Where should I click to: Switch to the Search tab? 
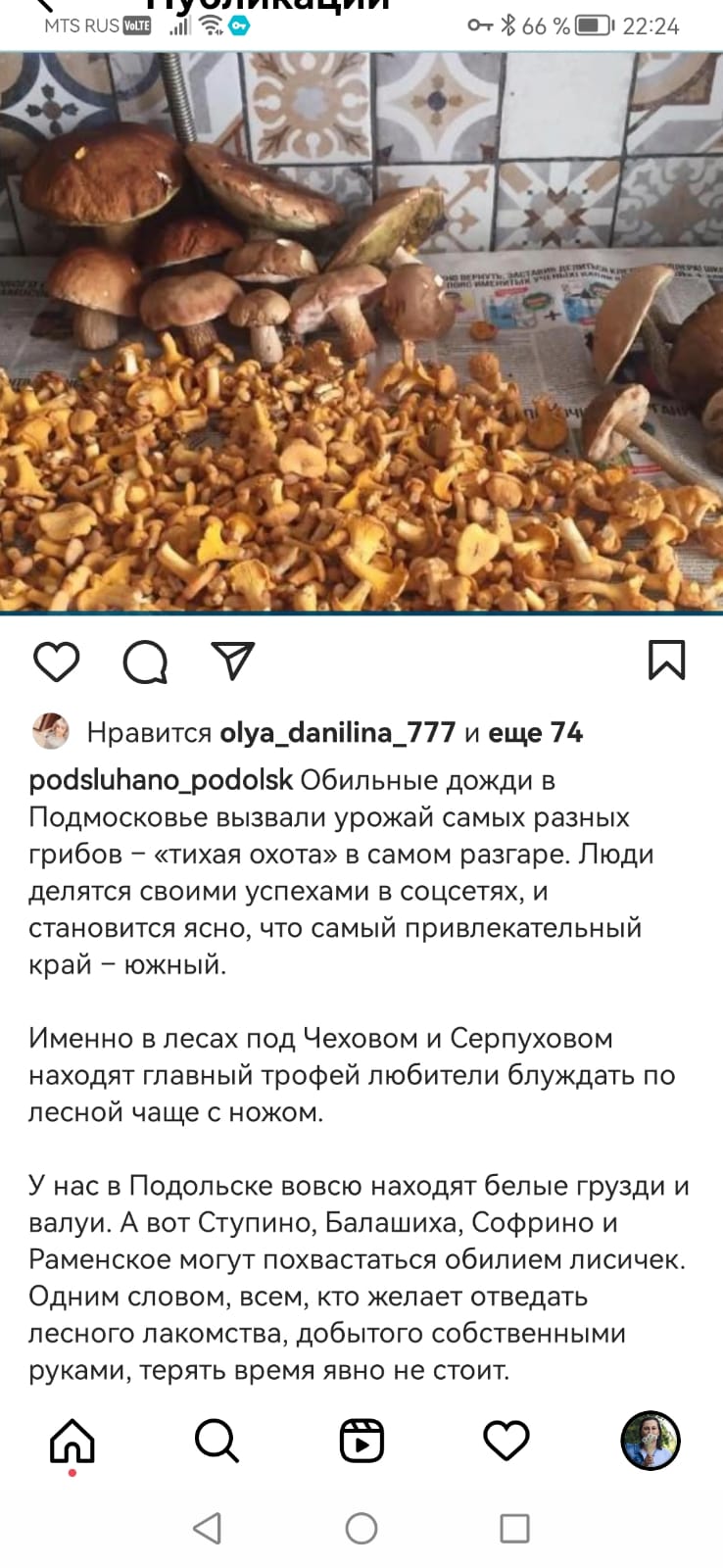(217, 1441)
